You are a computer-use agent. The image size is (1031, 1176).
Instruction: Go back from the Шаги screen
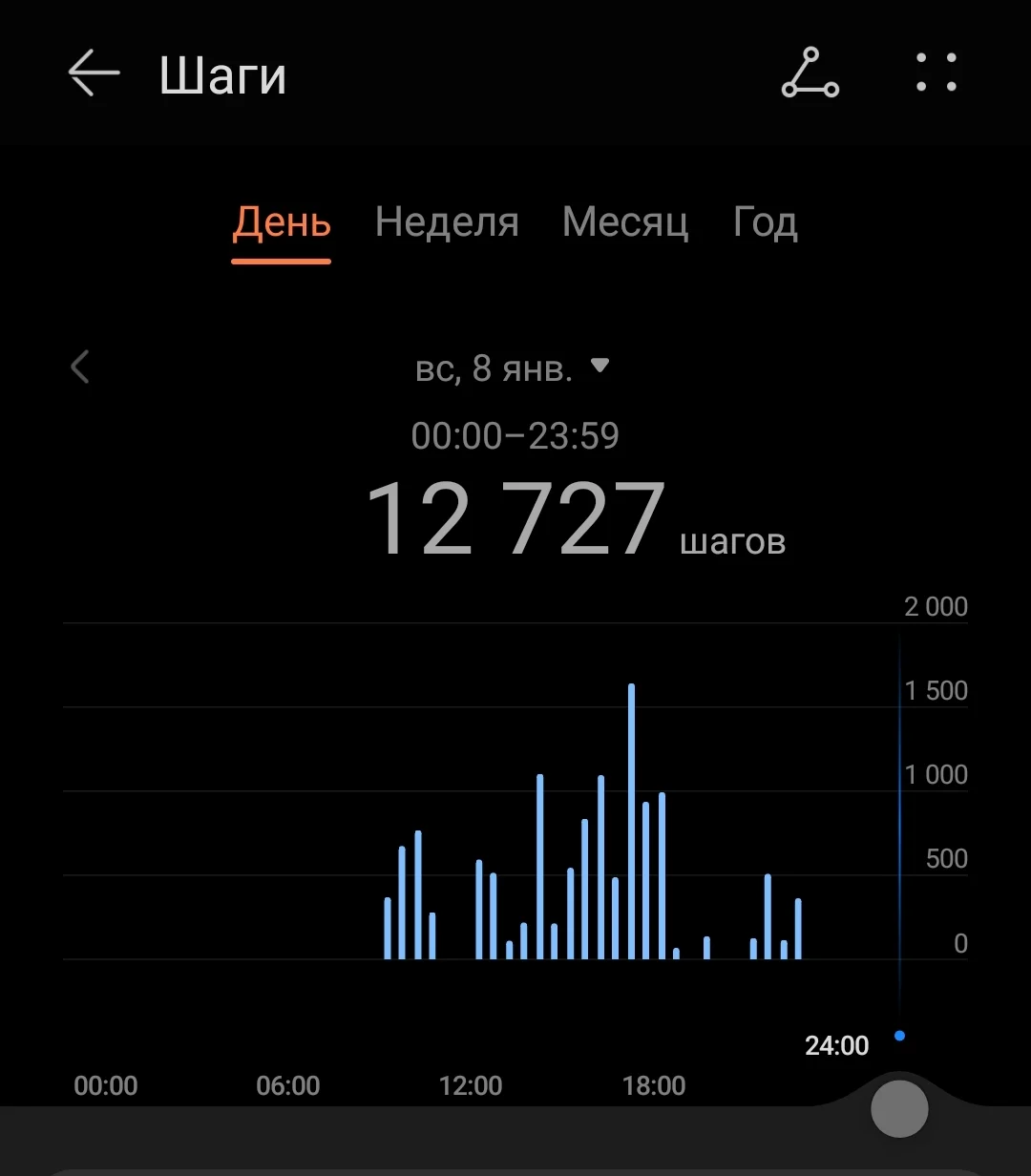click(94, 74)
